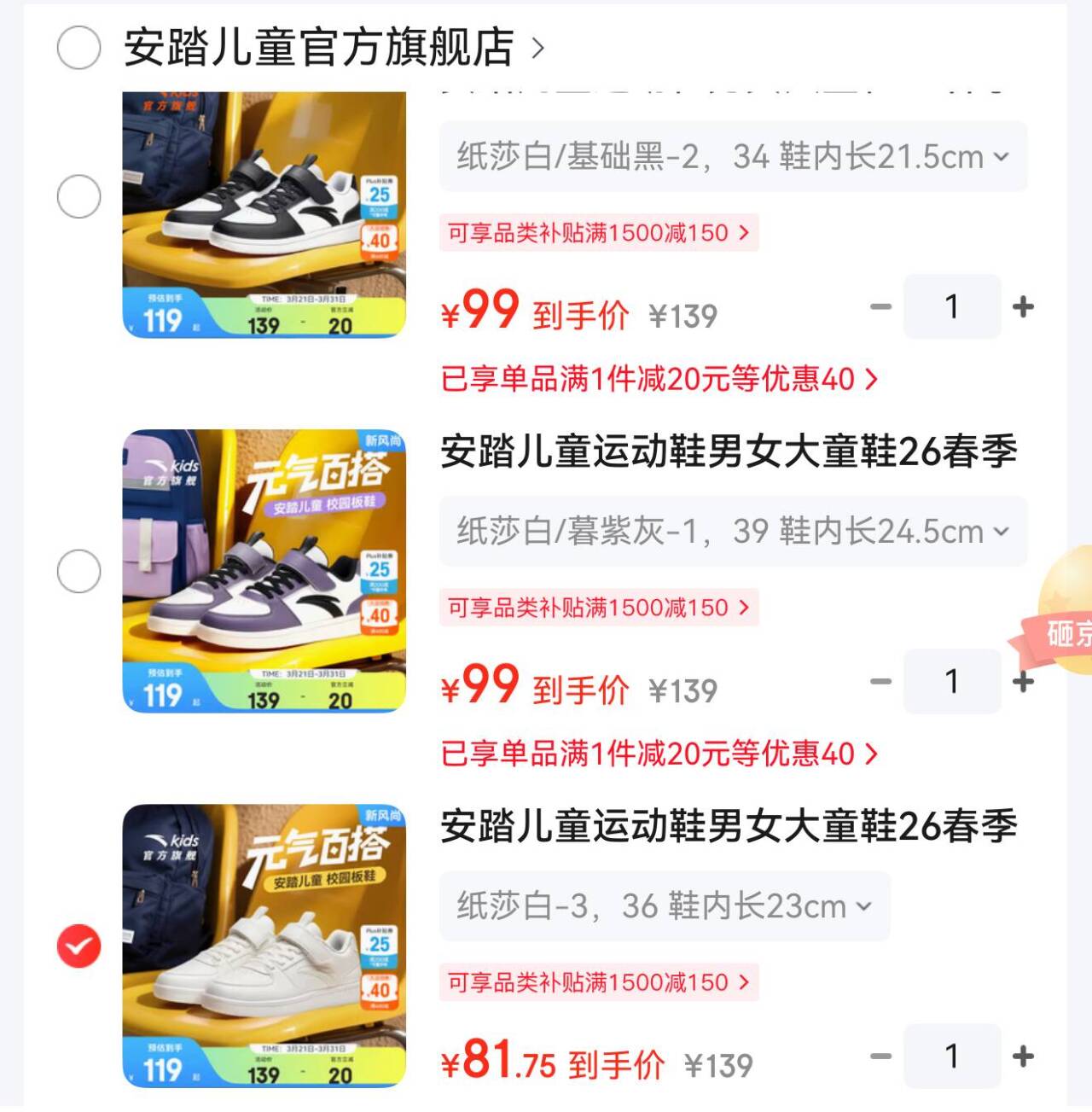View discount details for 纸莎白/暮紫灰-1 shoes
This screenshot has width=1092, height=1112.
tap(659, 754)
